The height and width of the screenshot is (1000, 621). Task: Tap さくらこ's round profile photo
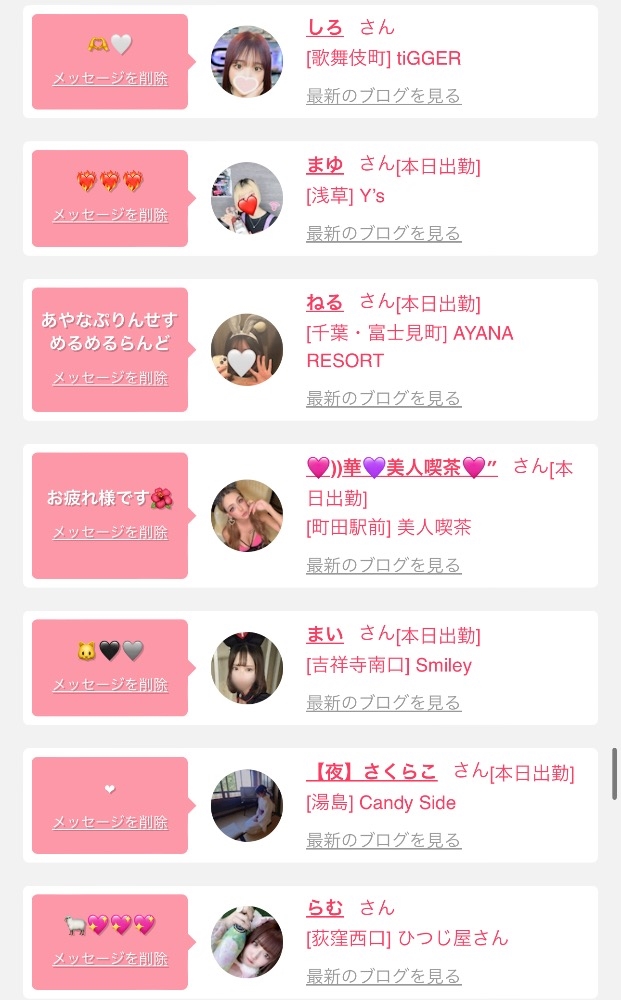[247, 805]
